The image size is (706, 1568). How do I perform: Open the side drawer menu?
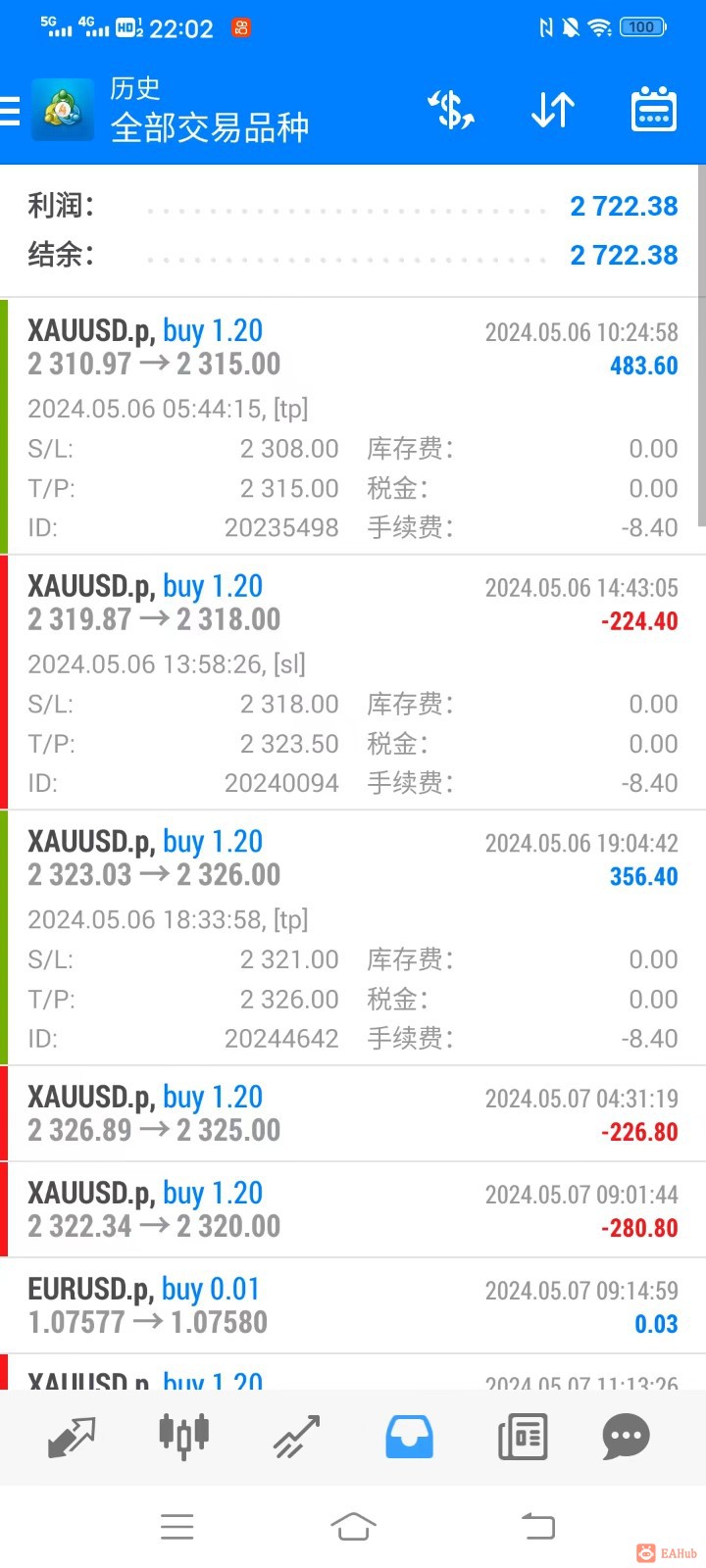pyautogui.click(x=12, y=111)
